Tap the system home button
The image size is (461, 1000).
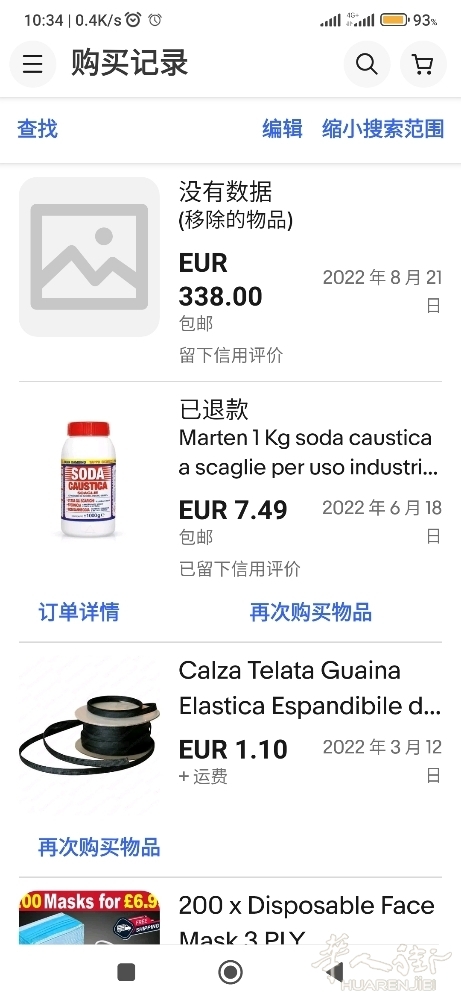pos(230,972)
